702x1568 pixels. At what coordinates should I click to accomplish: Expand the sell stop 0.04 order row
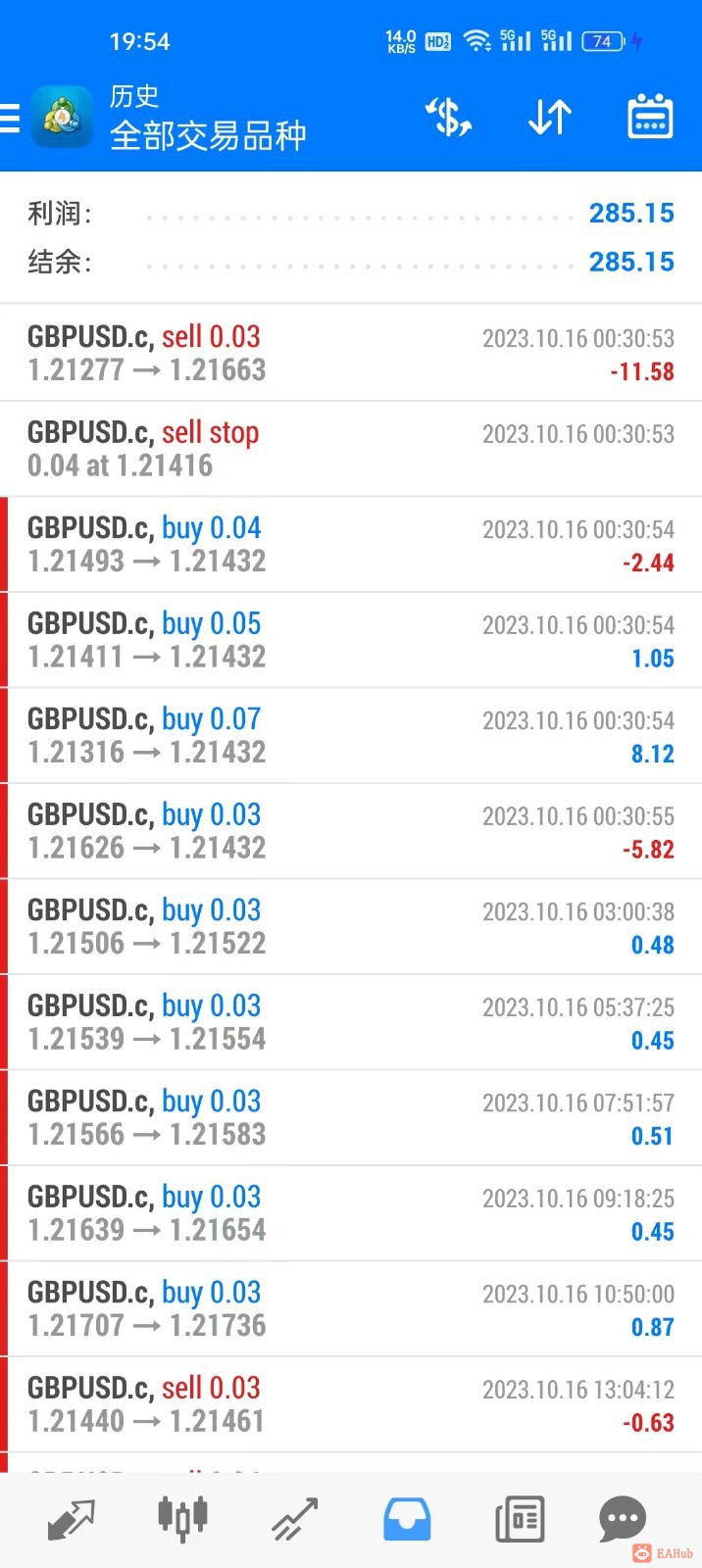351,449
